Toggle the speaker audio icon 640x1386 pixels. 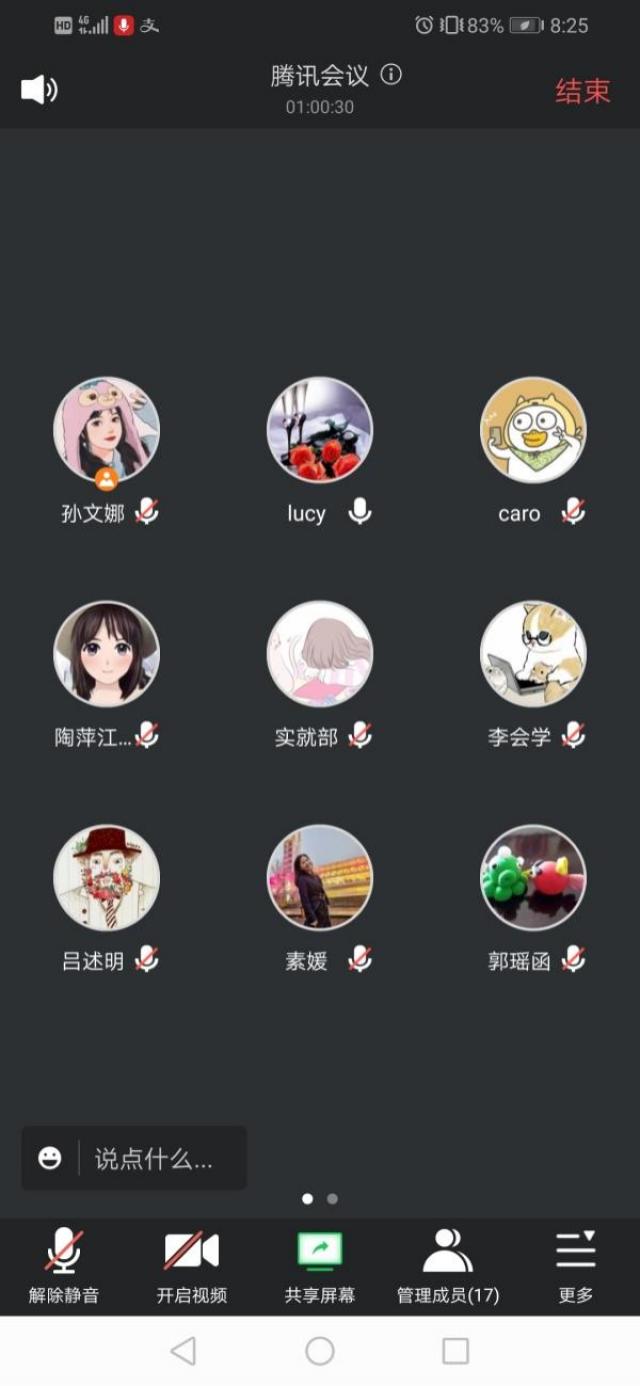point(39,90)
